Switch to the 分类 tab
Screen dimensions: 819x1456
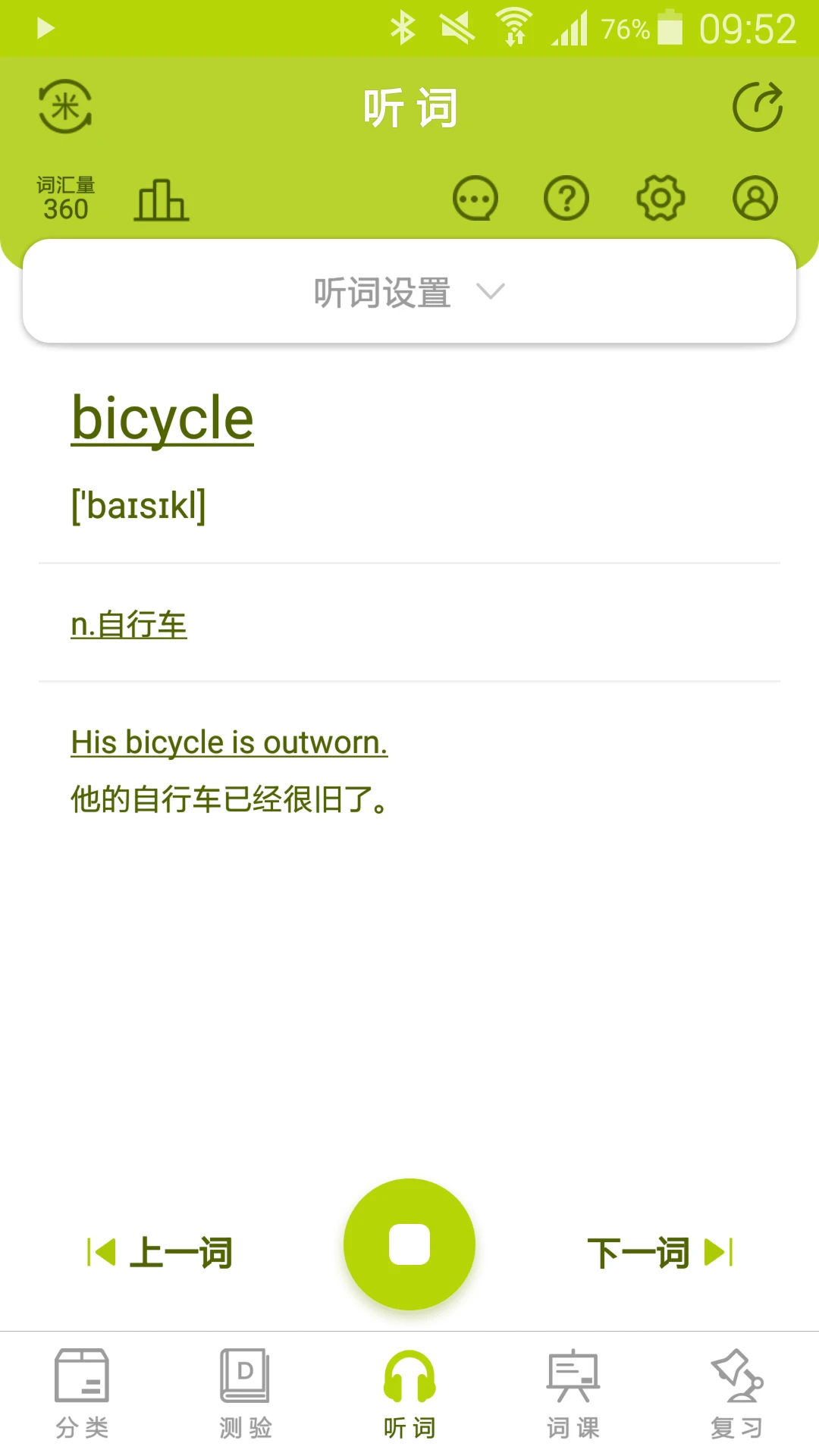[82, 1394]
